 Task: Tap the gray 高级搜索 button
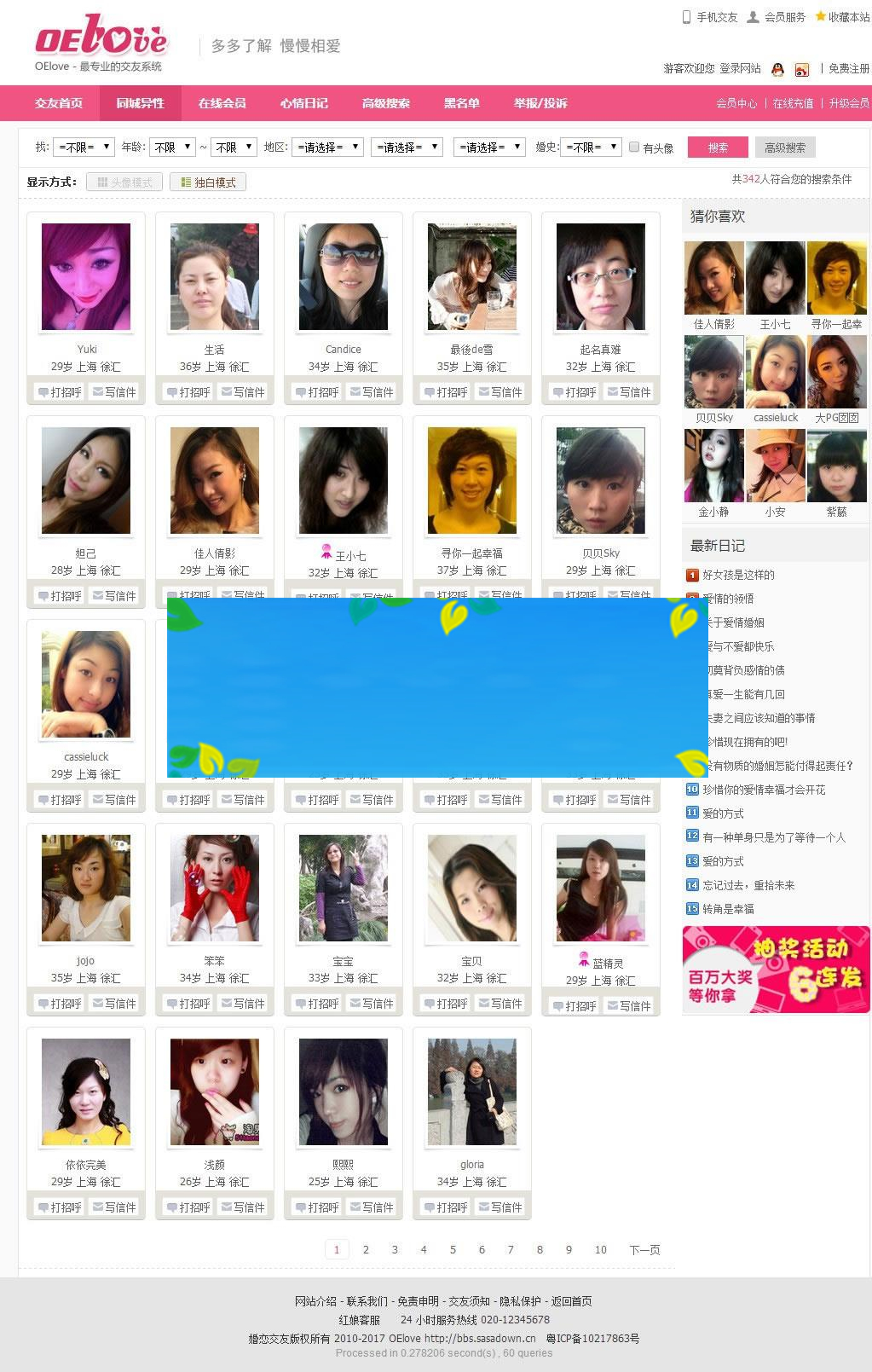coord(784,148)
